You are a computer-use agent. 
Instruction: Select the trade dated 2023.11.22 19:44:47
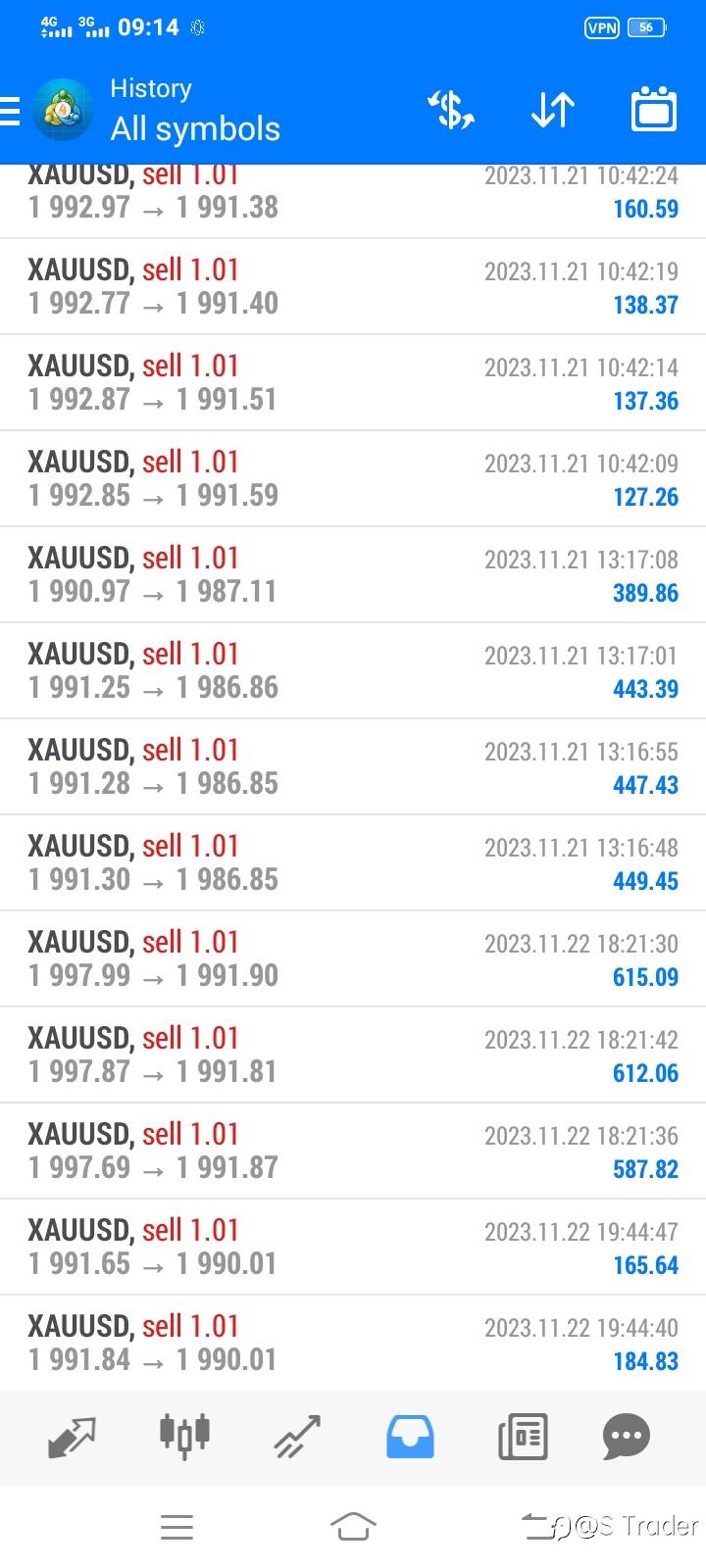[353, 1247]
